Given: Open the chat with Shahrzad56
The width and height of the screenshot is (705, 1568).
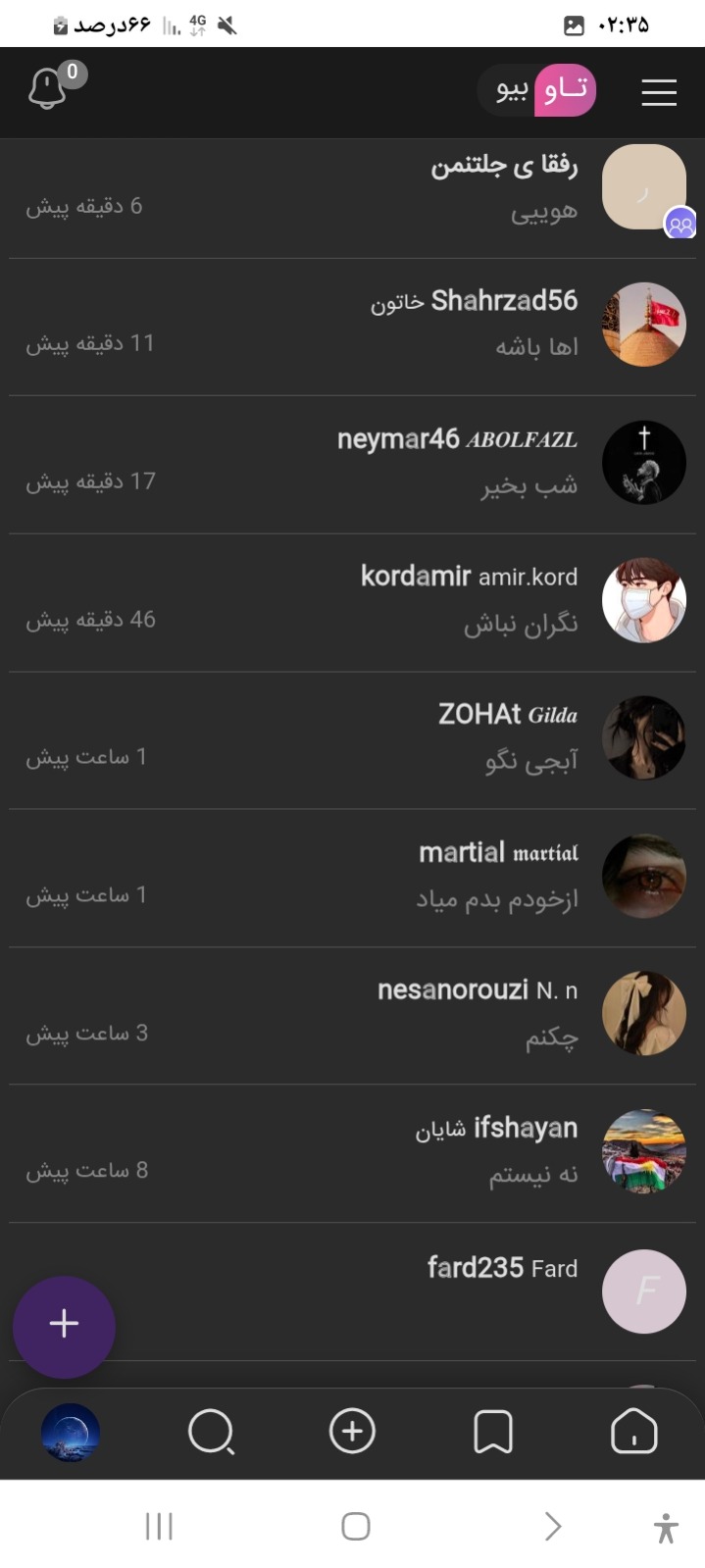Looking at the screenshot, I should [352, 326].
